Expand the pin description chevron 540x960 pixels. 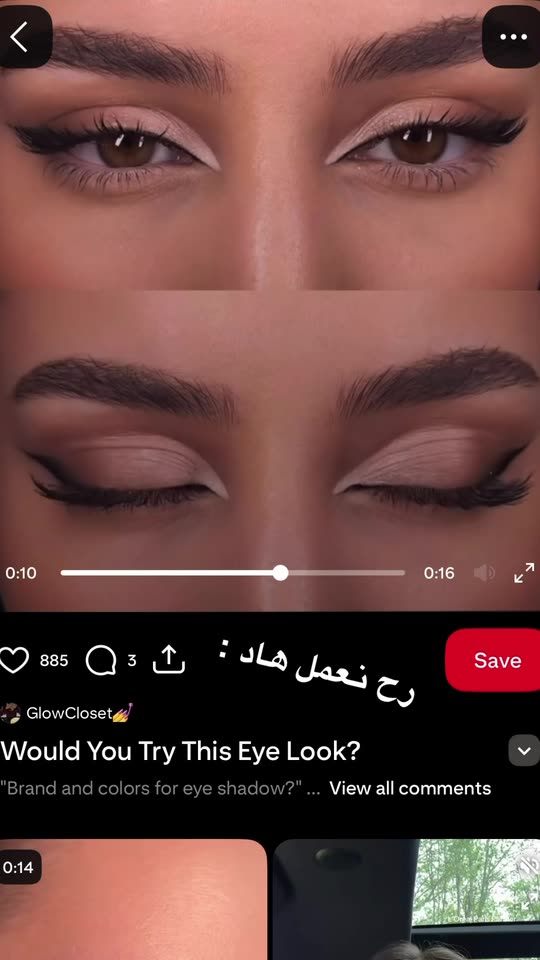(524, 751)
